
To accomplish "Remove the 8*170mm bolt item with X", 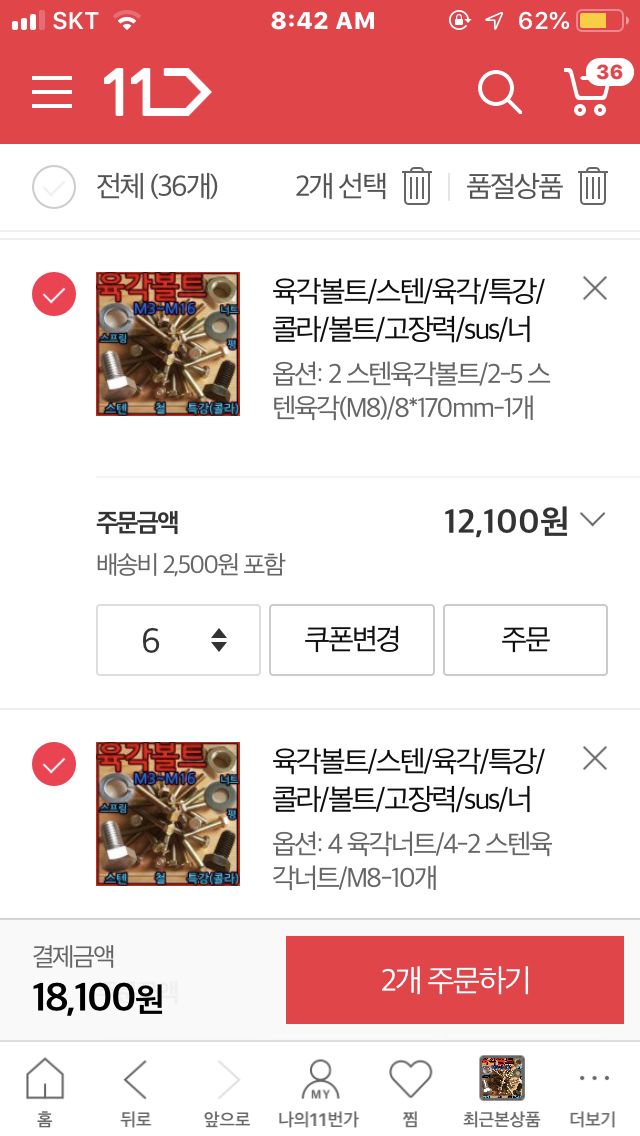I will [594, 289].
